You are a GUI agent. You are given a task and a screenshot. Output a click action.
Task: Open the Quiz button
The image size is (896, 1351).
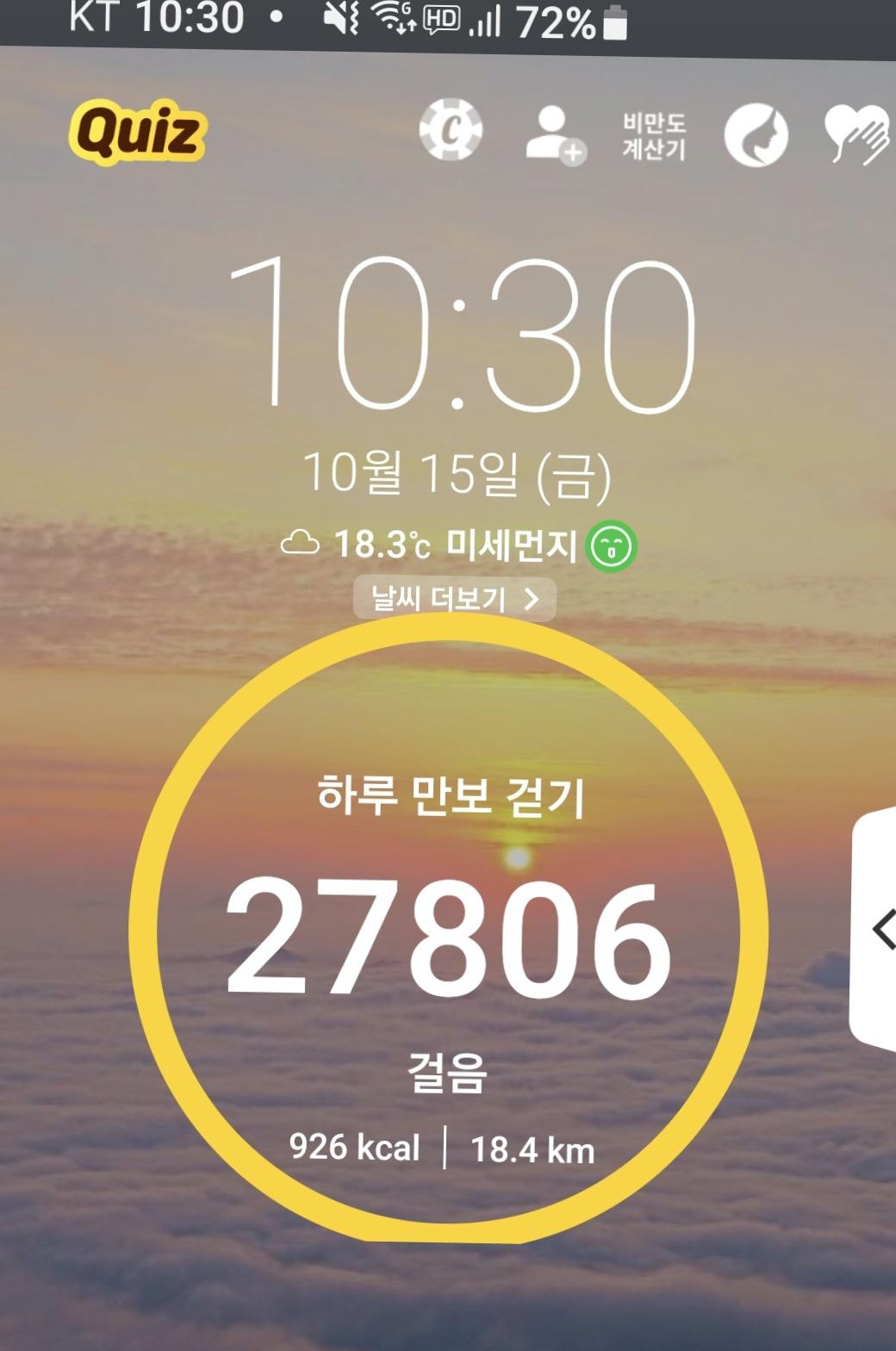pyautogui.click(x=138, y=133)
